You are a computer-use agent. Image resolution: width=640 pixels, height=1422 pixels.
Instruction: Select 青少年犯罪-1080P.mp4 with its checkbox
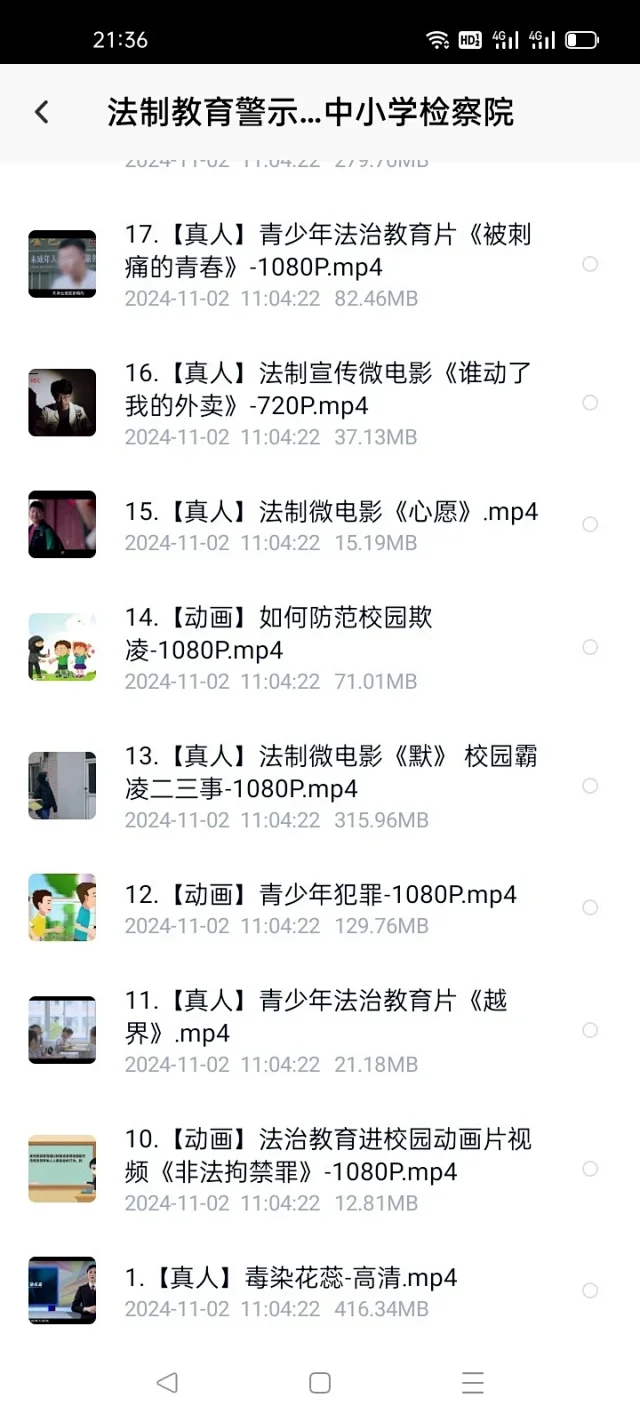590,907
